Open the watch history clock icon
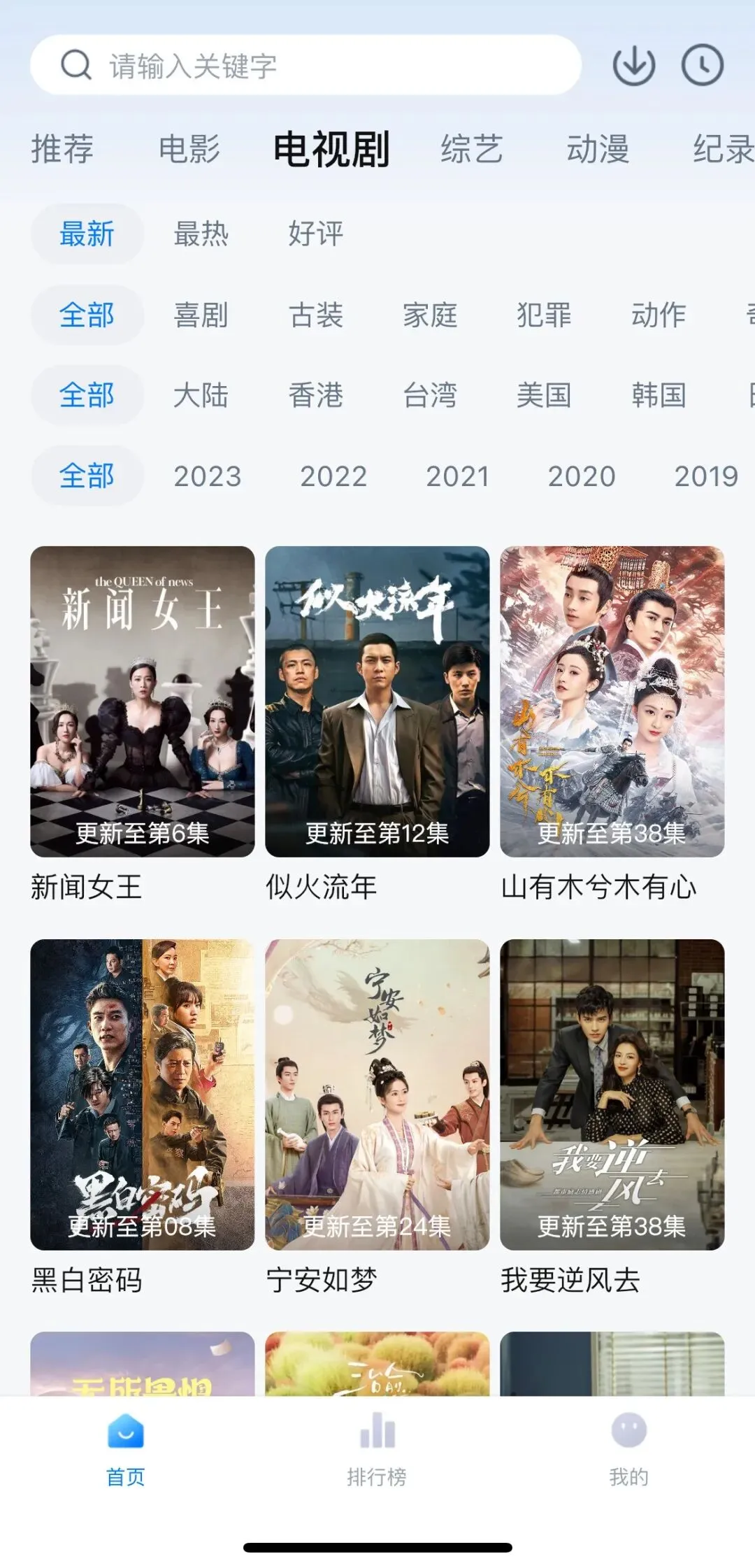The width and height of the screenshot is (755, 1568). [702, 66]
